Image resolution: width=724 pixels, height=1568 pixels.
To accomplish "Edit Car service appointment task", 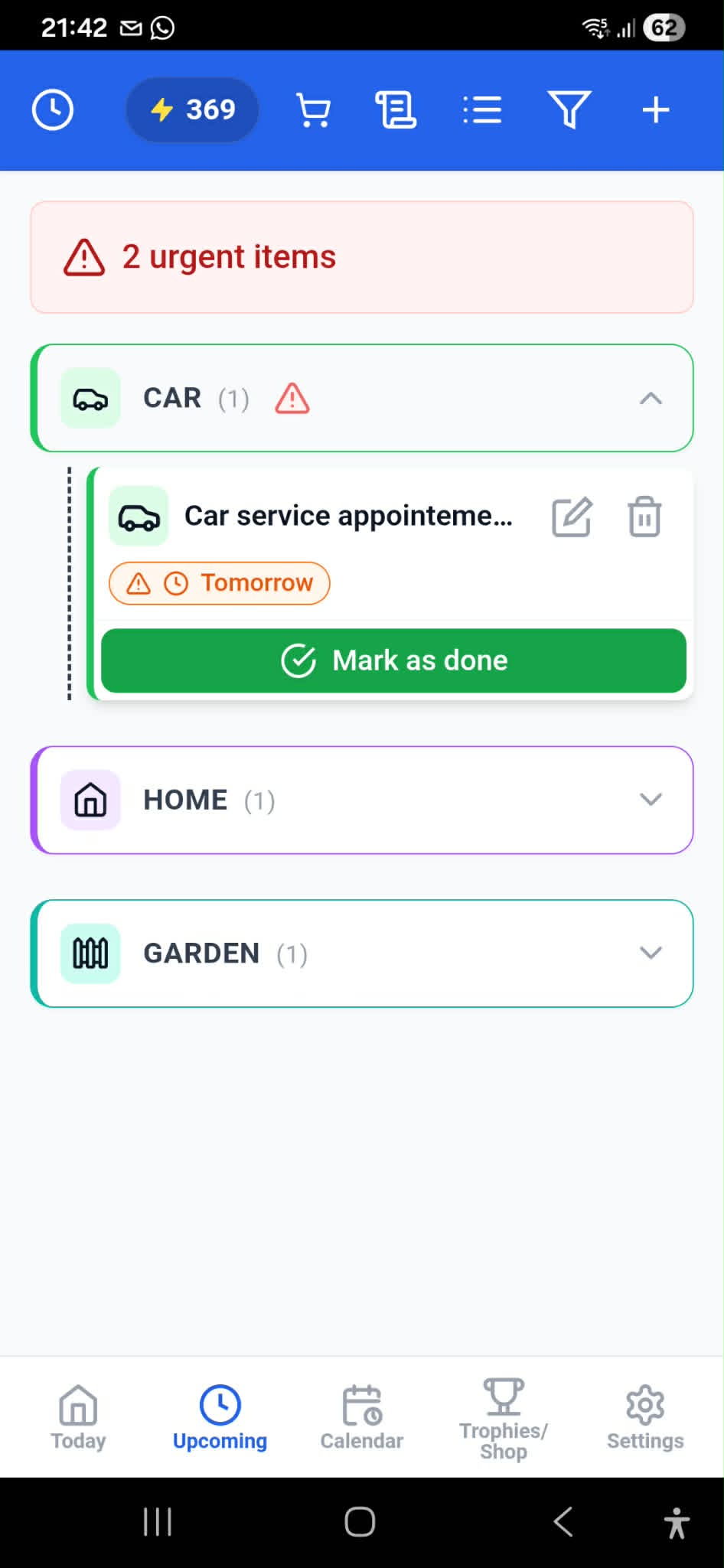I will click(x=572, y=517).
